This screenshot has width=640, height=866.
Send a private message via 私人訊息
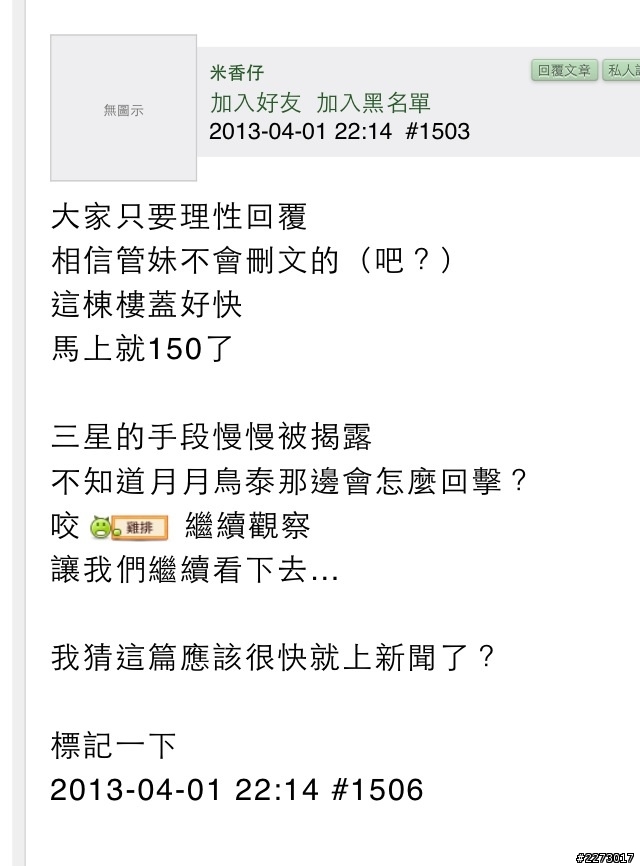point(622,70)
